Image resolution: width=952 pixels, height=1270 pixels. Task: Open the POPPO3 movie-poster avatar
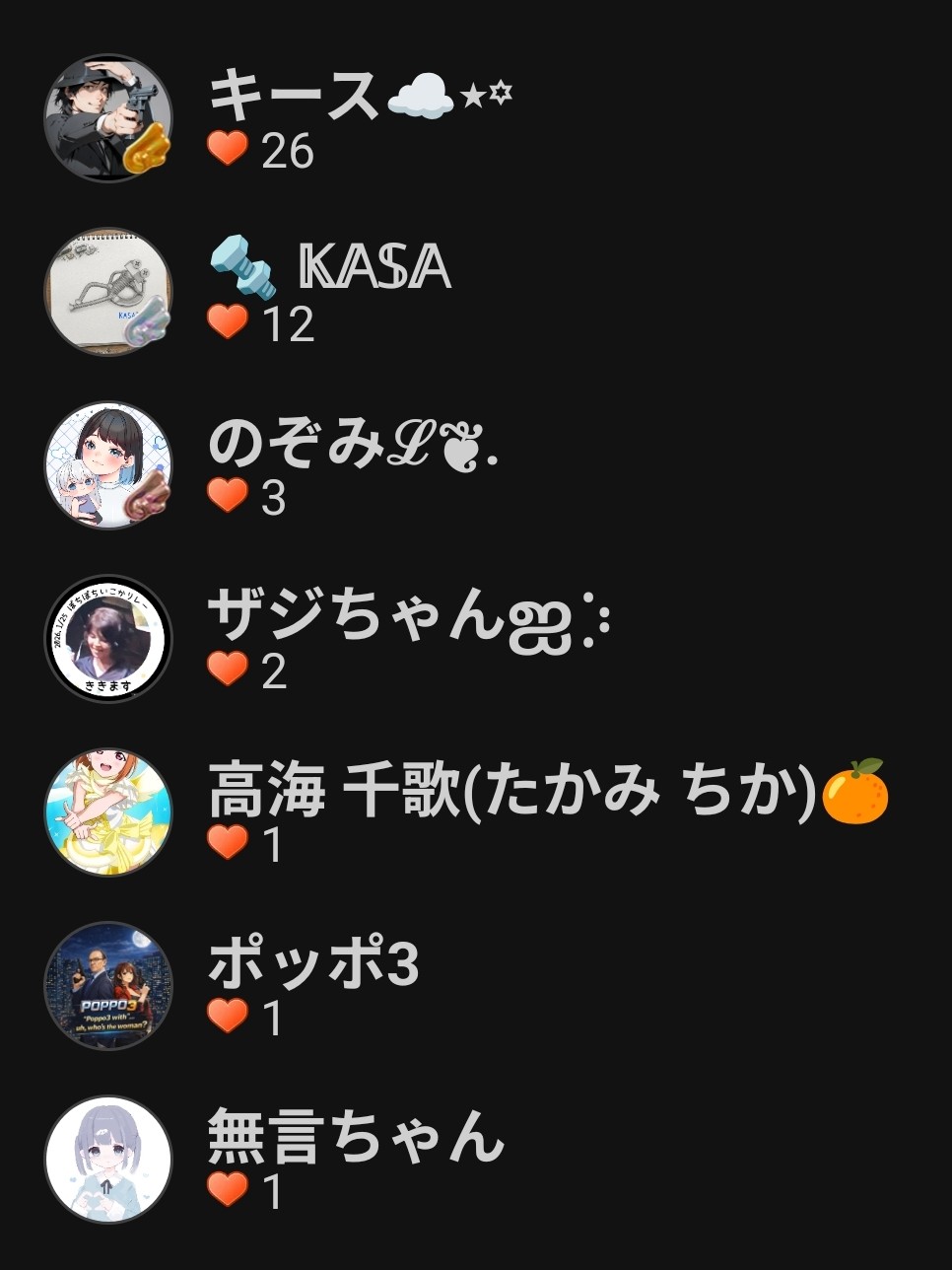coord(108,986)
